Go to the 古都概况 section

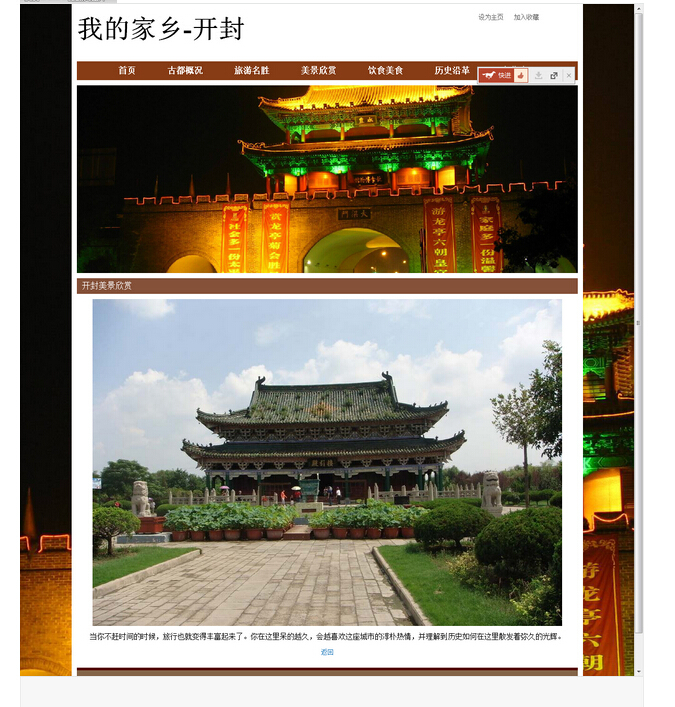tap(185, 71)
